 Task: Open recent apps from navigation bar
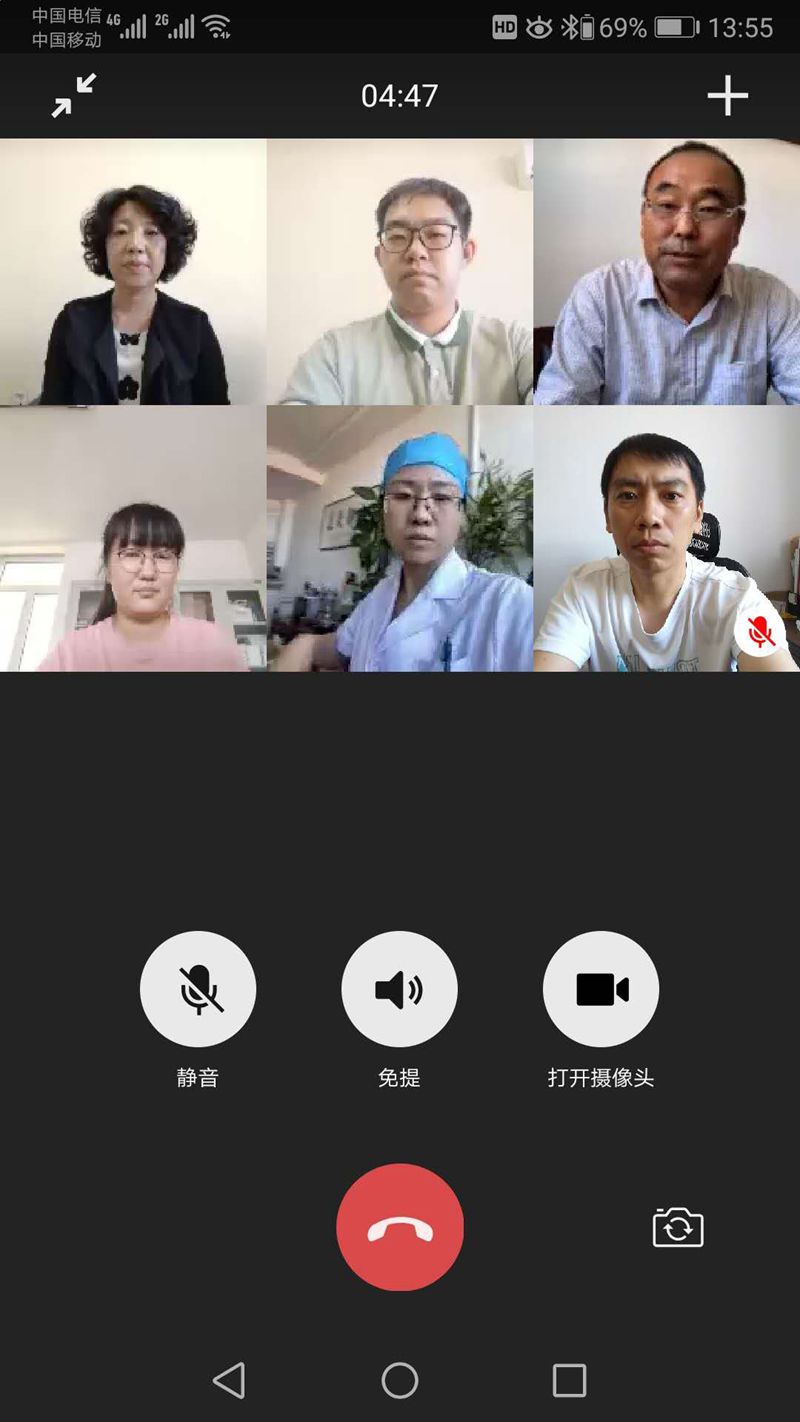tap(569, 1381)
